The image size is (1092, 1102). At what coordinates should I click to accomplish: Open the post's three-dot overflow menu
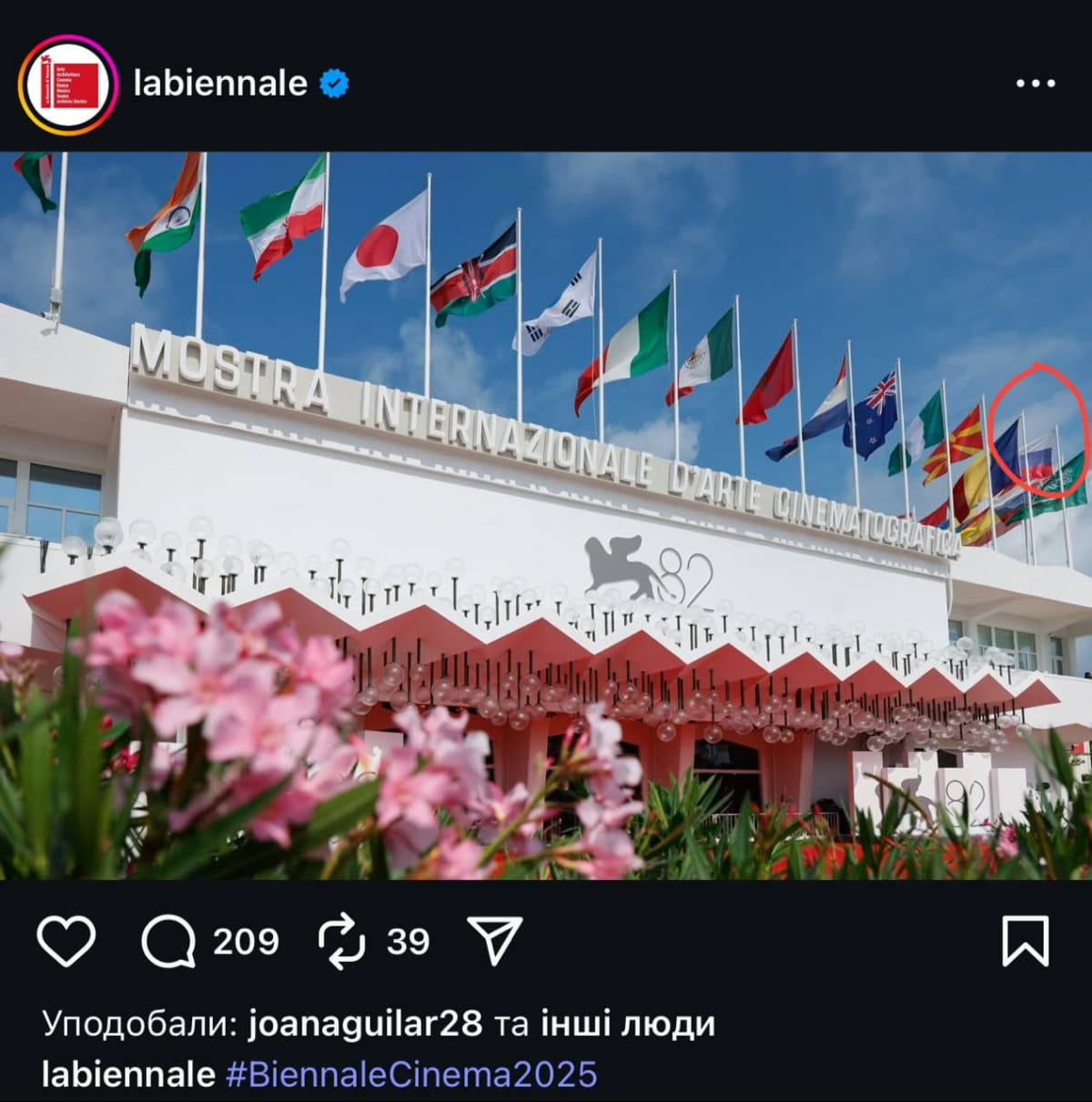(1035, 84)
